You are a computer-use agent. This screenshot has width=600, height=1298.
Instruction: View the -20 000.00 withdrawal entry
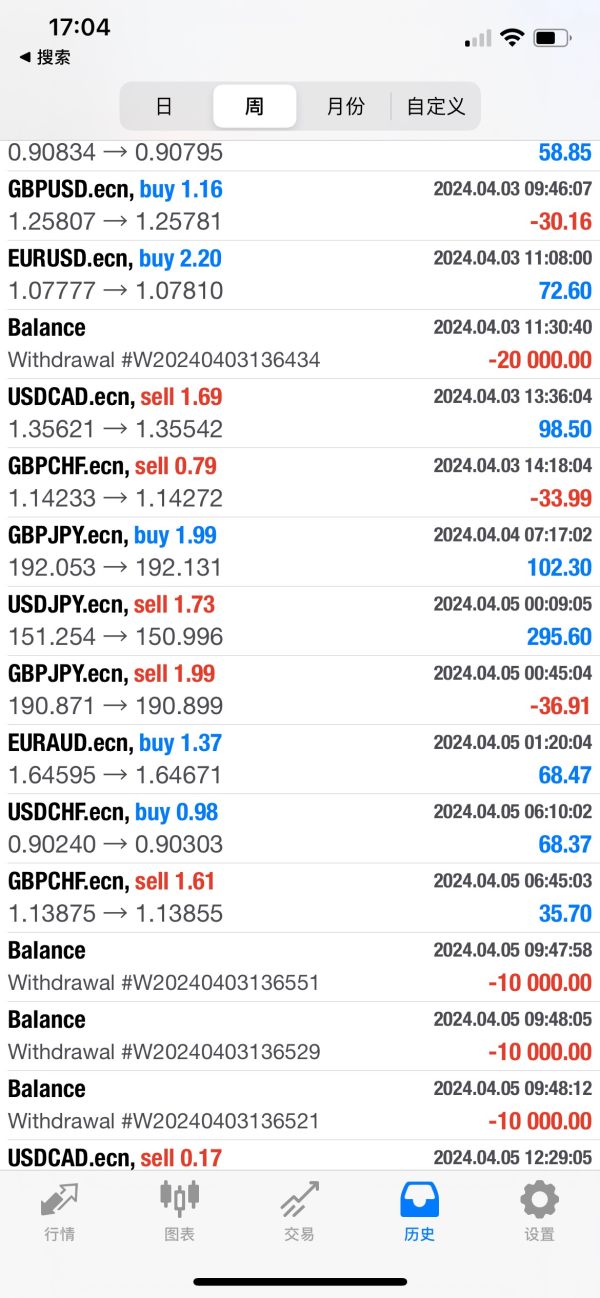click(300, 343)
